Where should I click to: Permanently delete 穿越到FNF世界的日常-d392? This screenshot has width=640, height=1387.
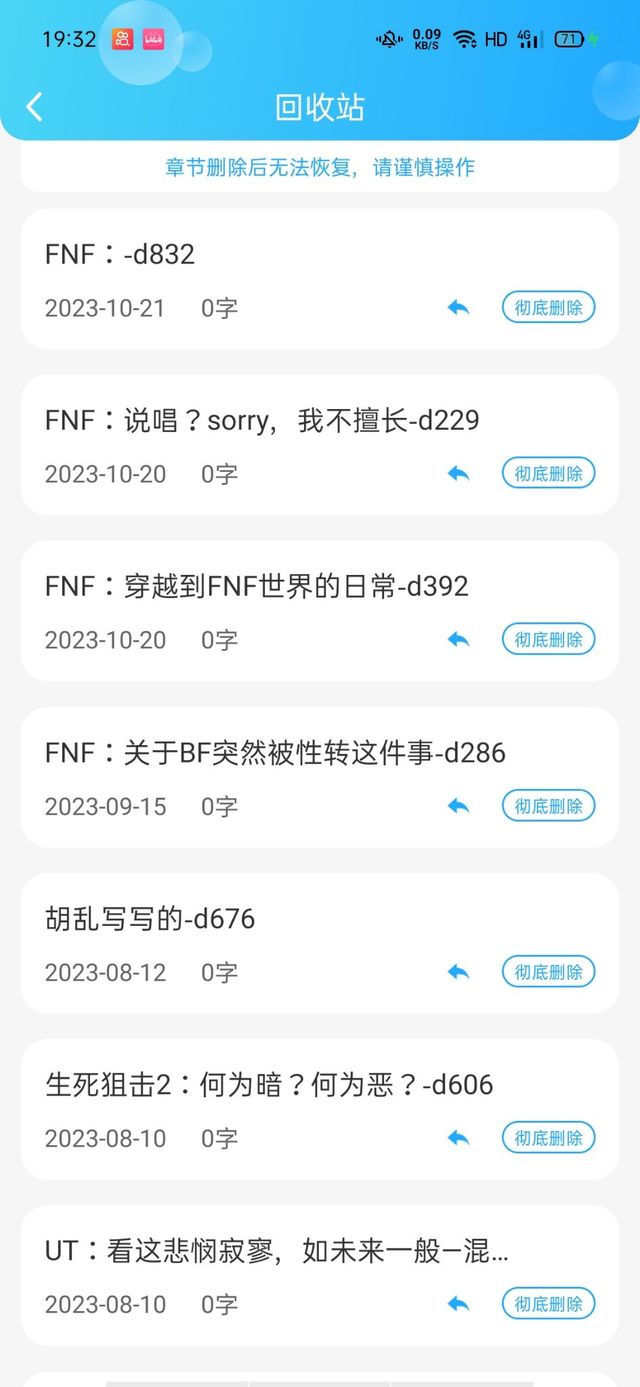(548, 640)
